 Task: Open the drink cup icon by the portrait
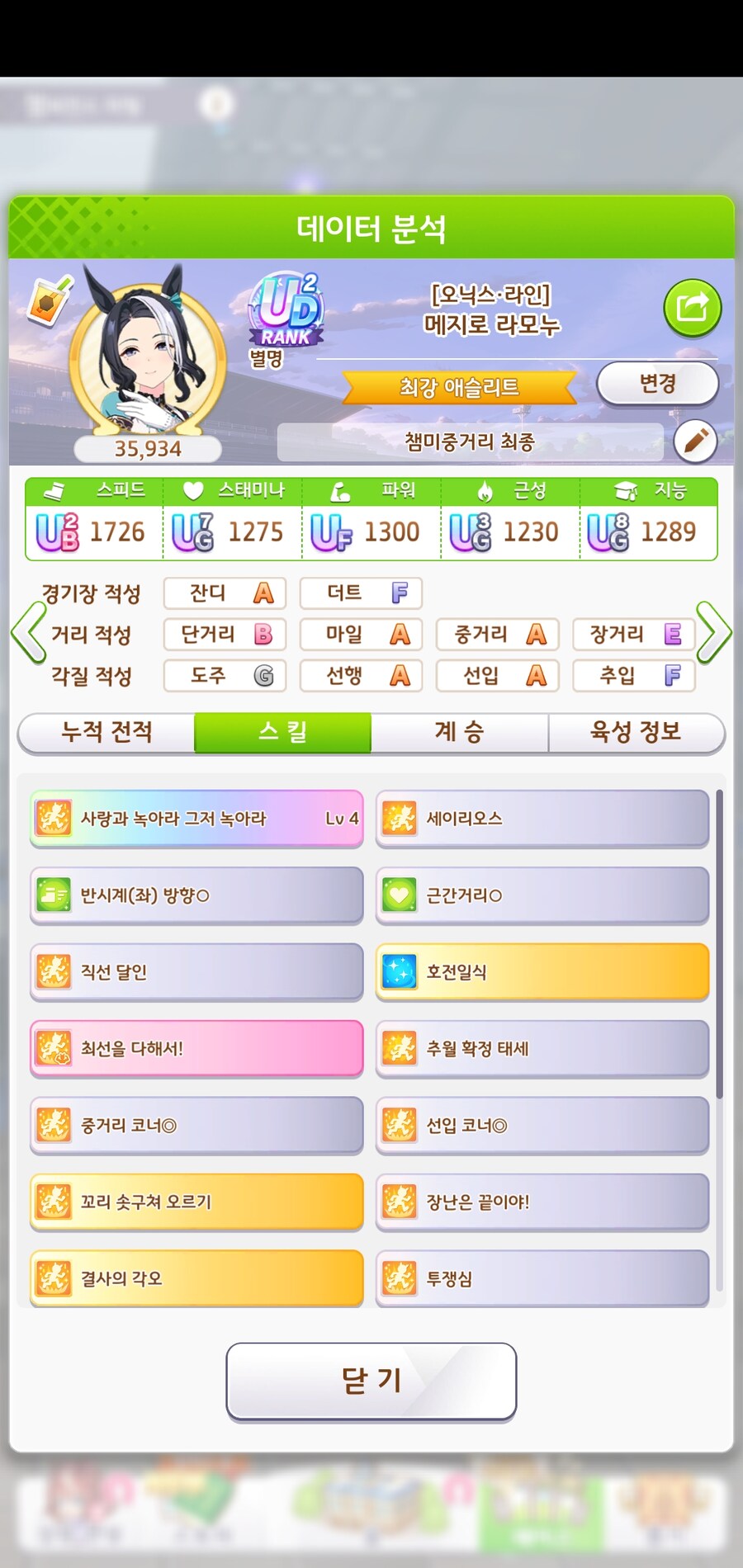pos(49,301)
